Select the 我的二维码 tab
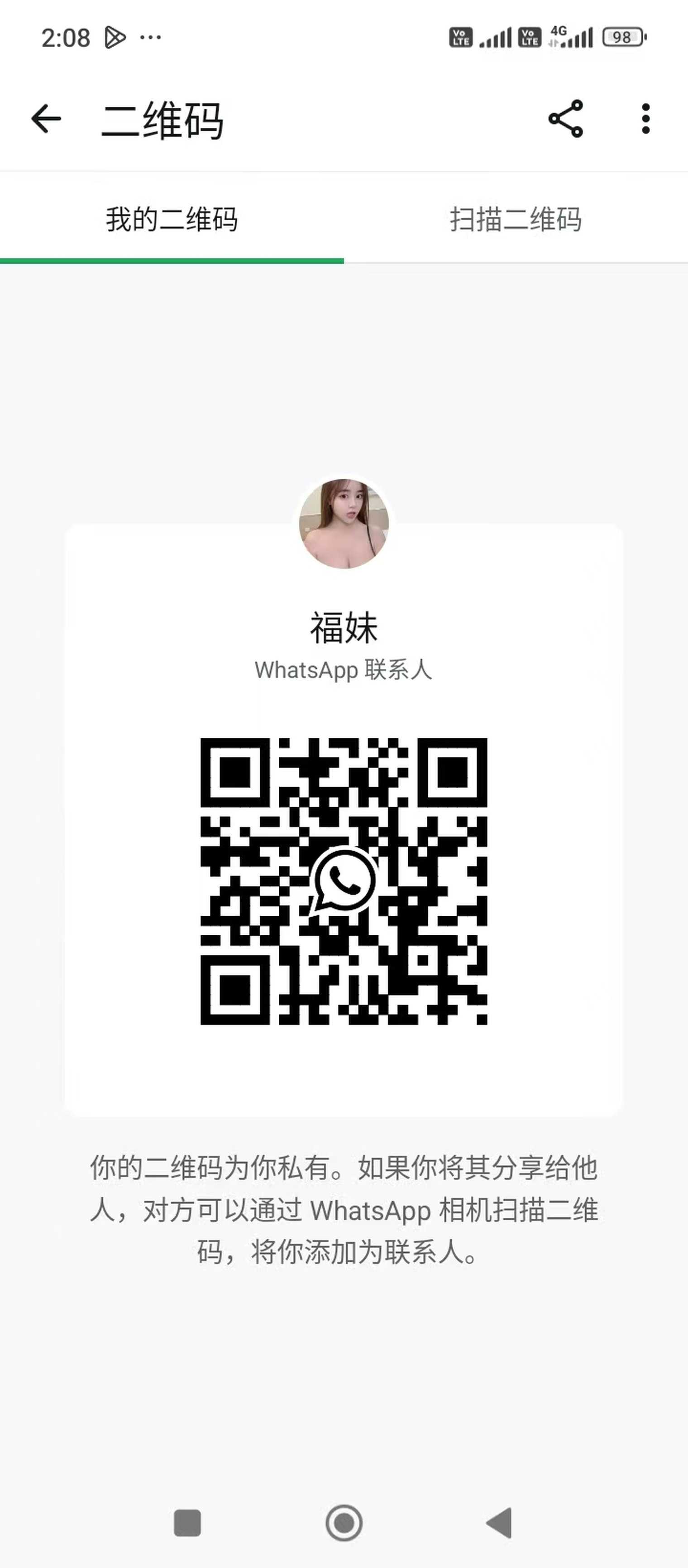 tap(172, 219)
